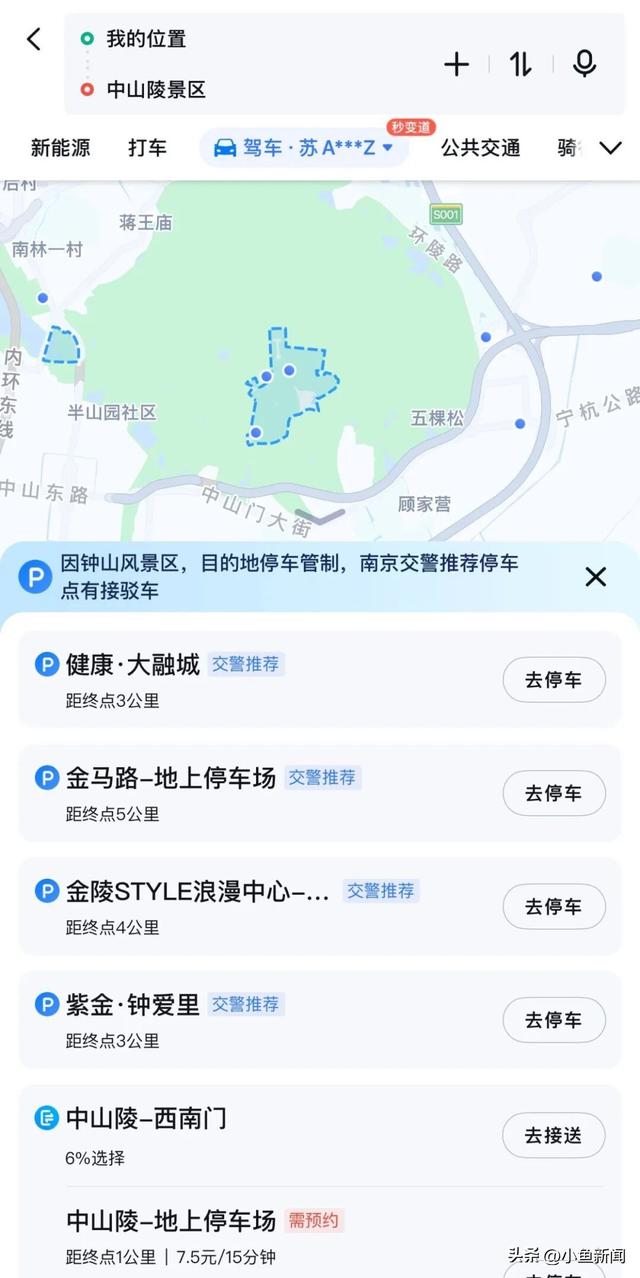
Task: Tap 去停车 for 健康·大融城
Action: [553, 680]
